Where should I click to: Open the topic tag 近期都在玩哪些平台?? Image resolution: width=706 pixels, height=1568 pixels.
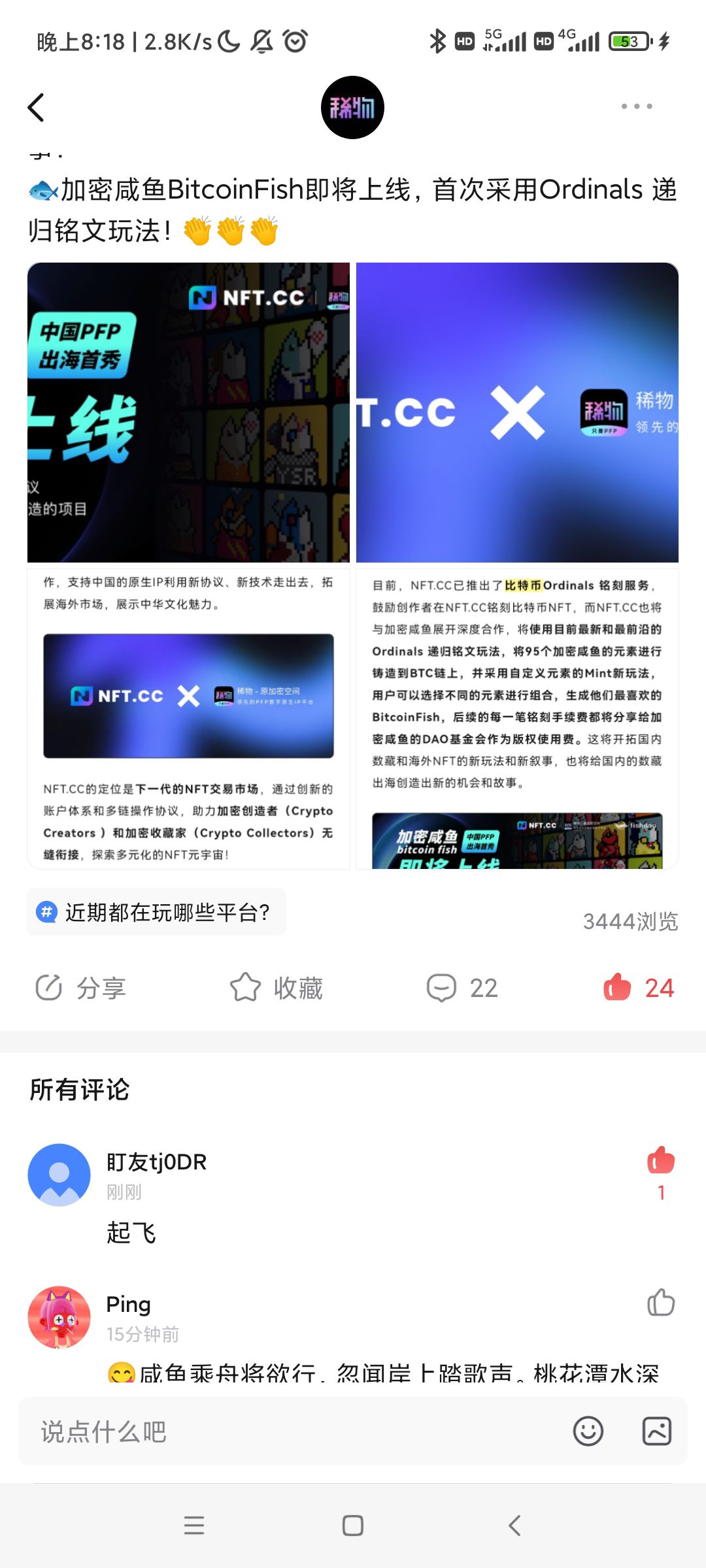click(157, 912)
